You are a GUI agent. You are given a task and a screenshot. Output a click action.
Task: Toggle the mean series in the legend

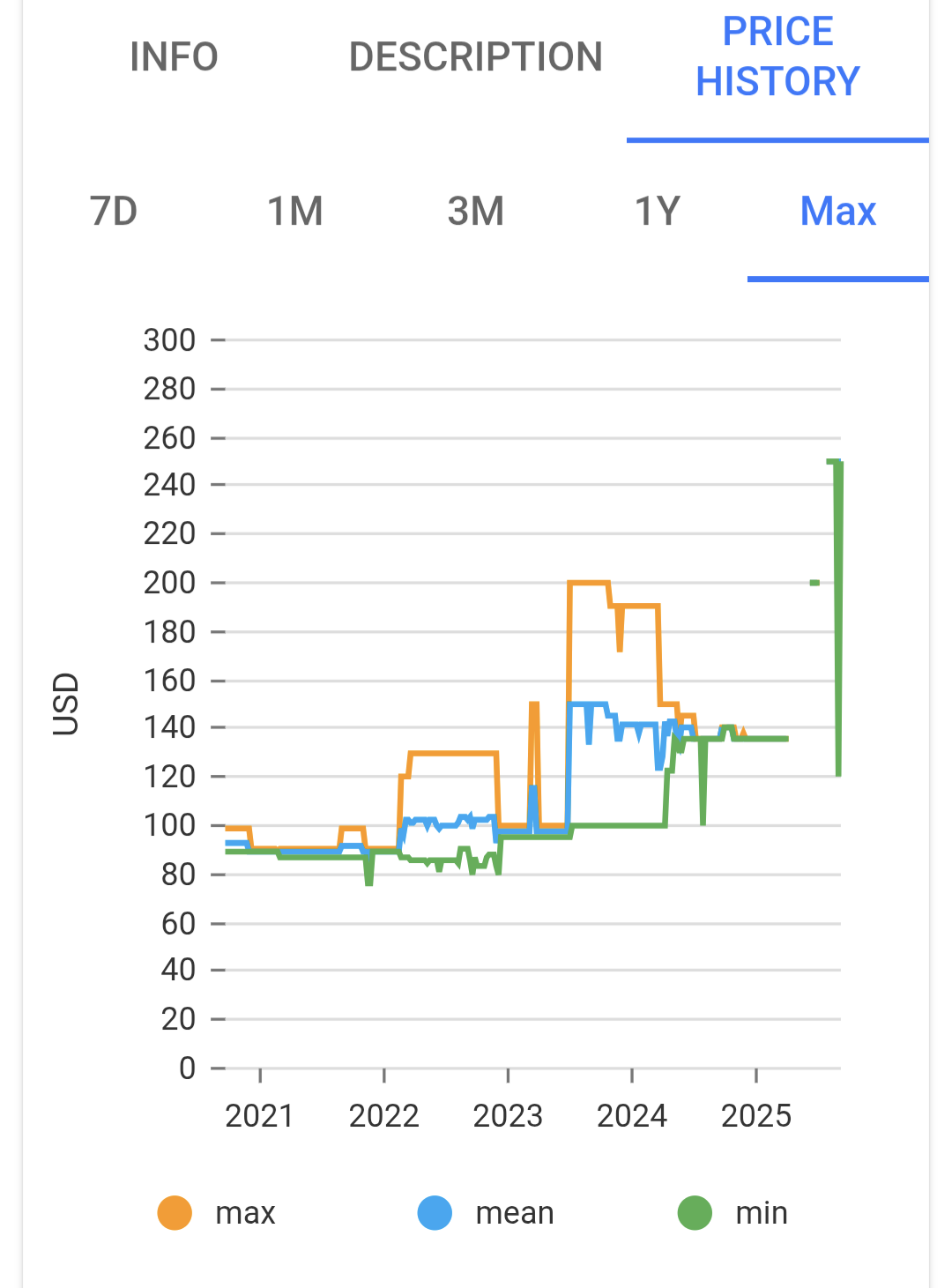pyautogui.click(x=487, y=1213)
